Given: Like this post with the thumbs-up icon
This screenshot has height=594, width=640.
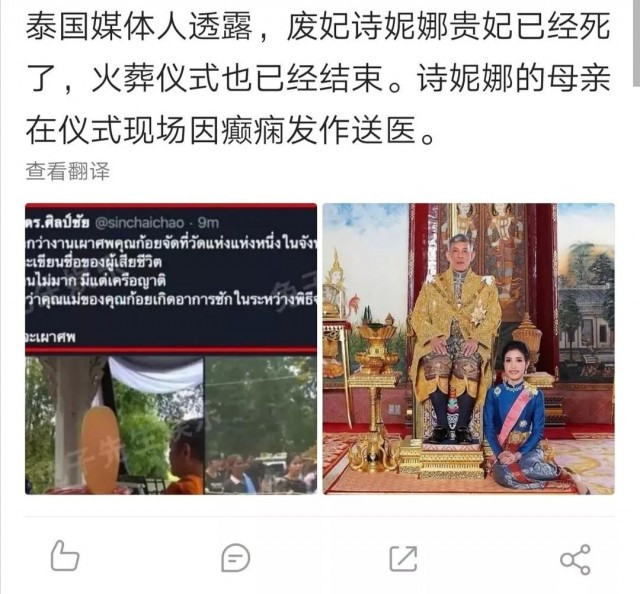Looking at the screenshot, I should coord(65,556).
